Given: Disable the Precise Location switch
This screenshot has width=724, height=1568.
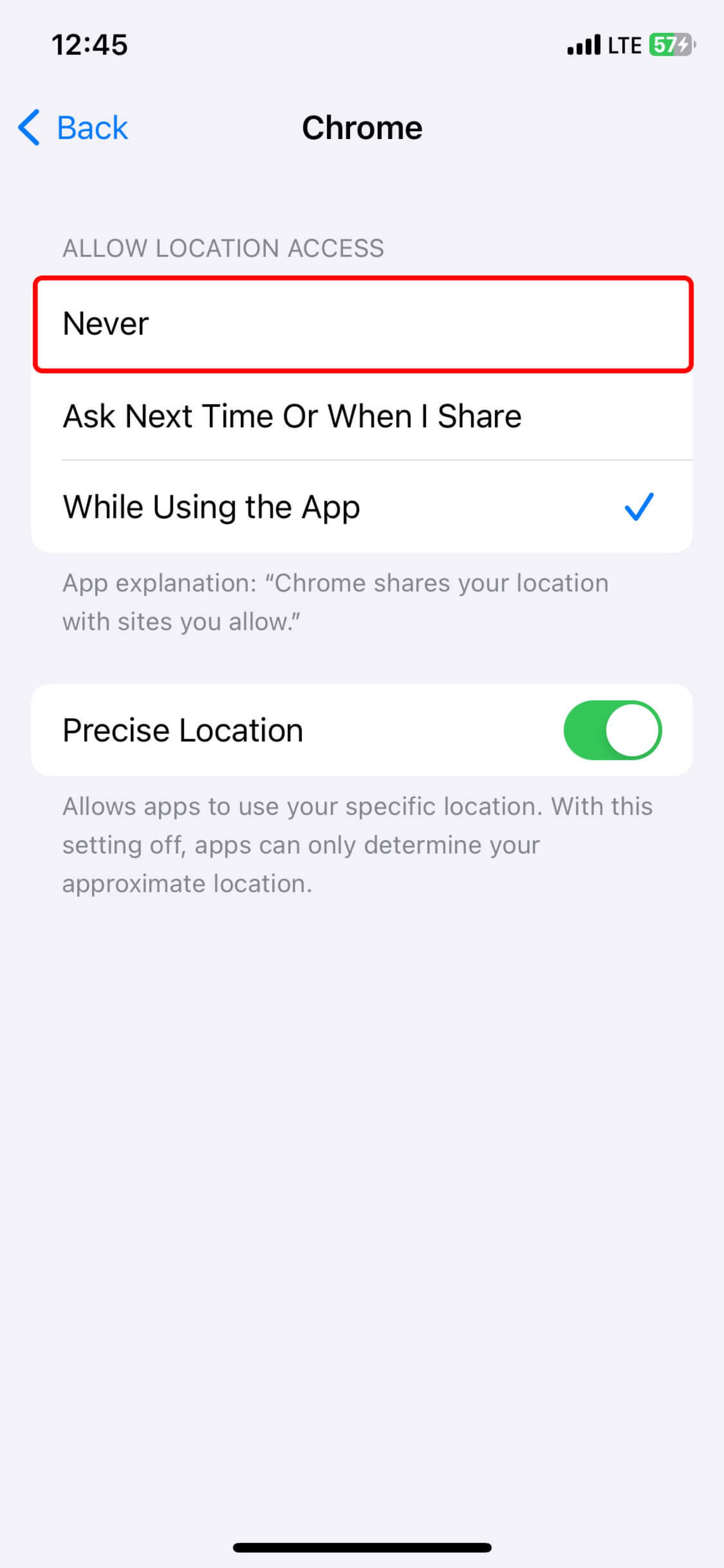Looking at the screenshot, I should coord(612,730).
